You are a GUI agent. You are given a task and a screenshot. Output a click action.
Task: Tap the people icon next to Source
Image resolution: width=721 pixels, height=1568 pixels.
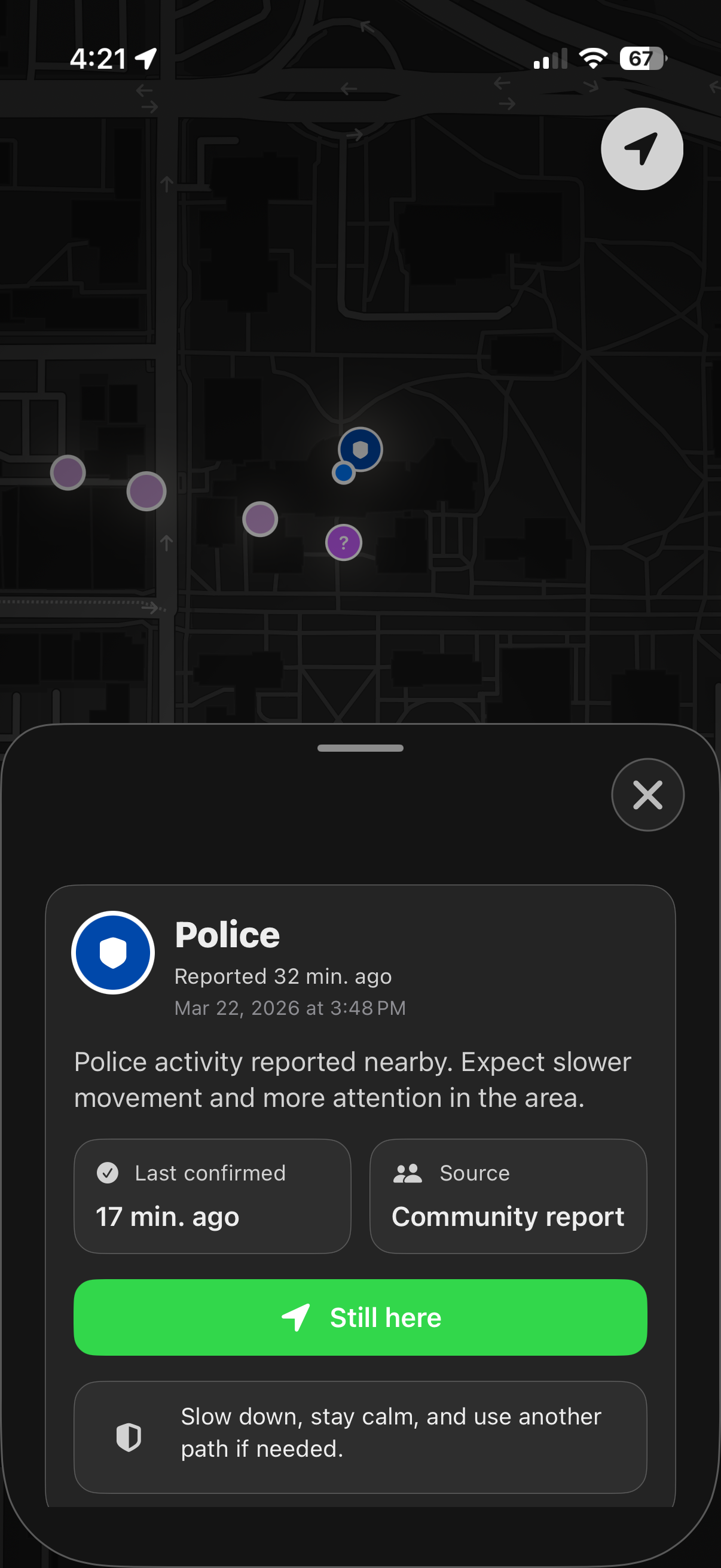click(x=409, y=1173)
